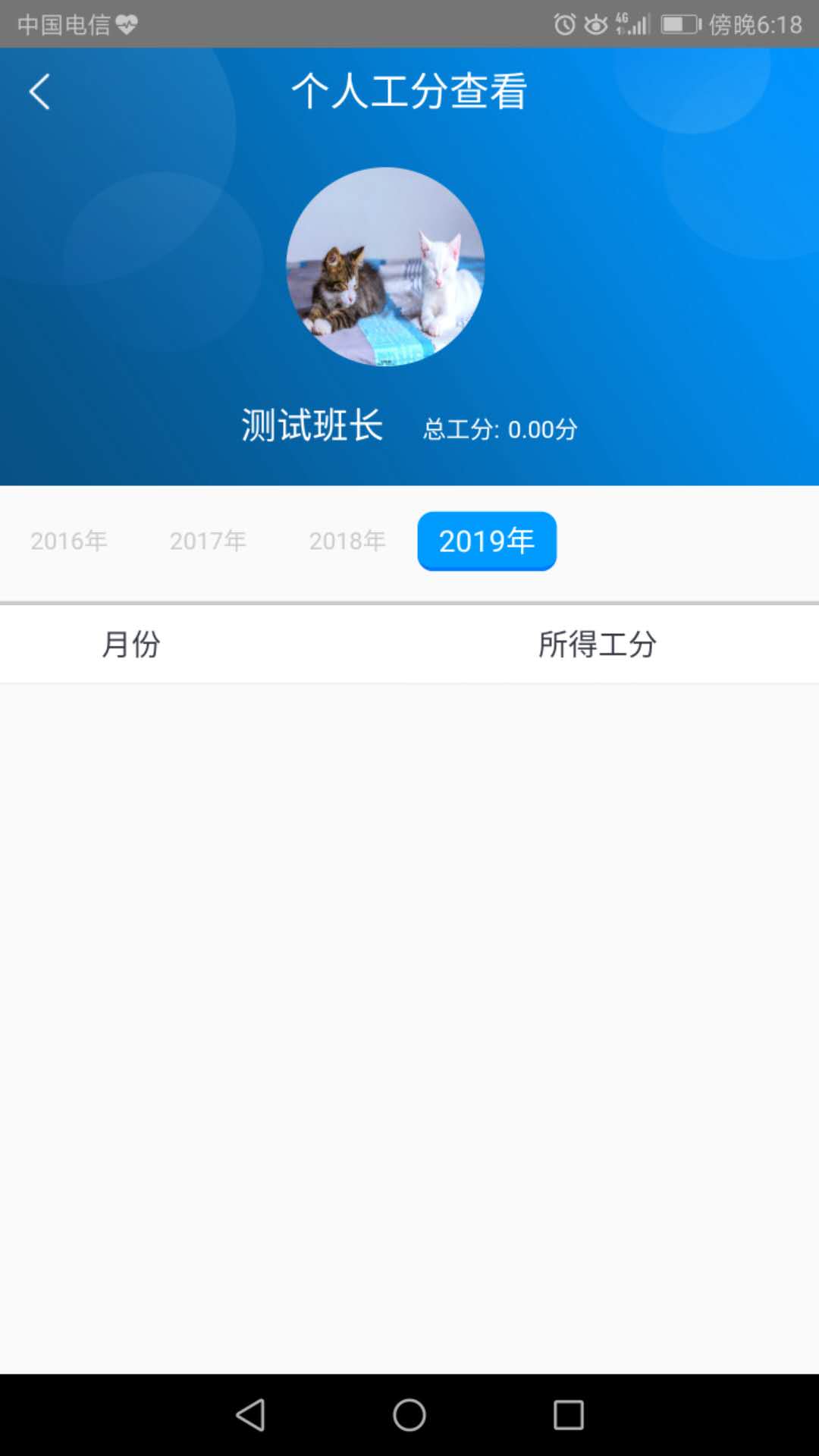Show work points for 2018年
The image size is (819, 1456).
pyautogui.click(x=347, y=541)
